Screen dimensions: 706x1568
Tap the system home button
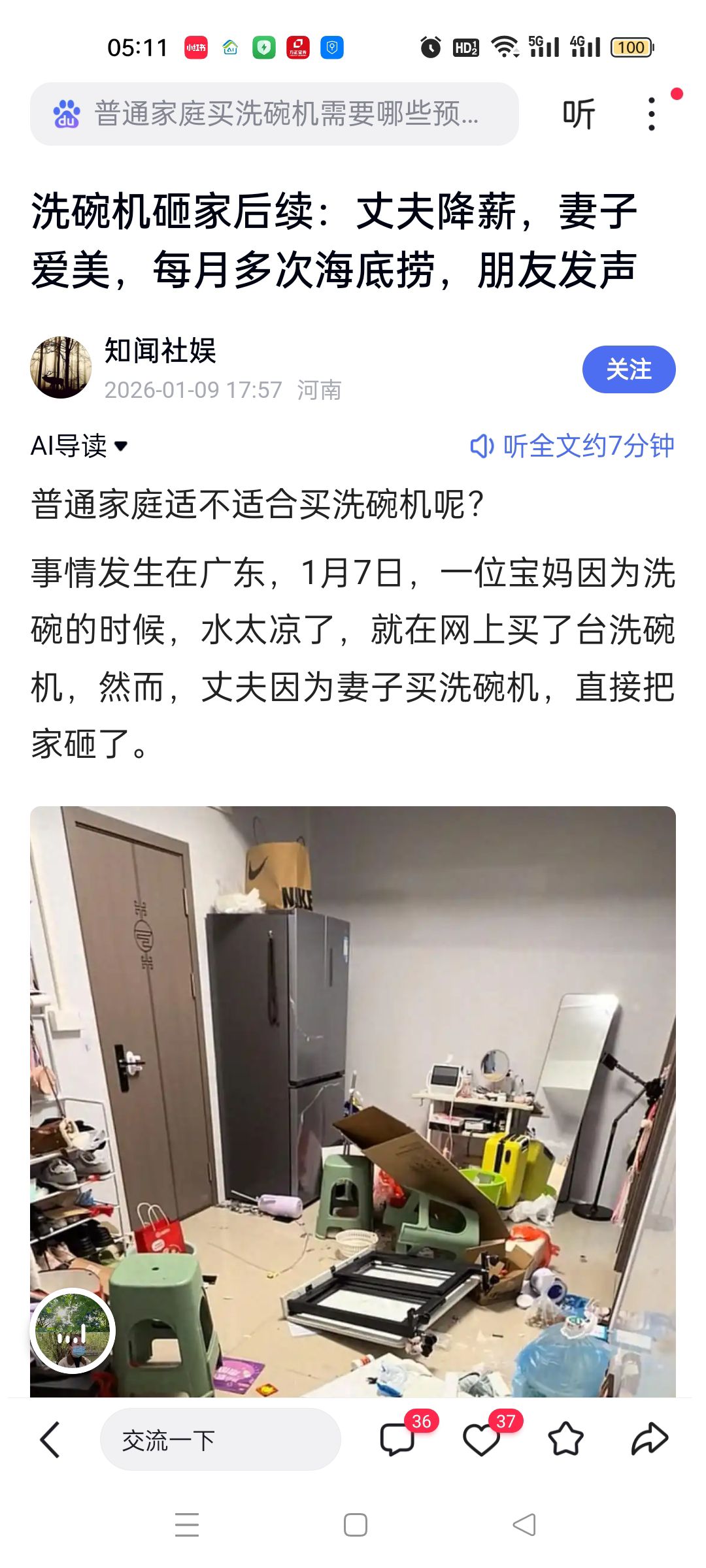click(355, 1526)
